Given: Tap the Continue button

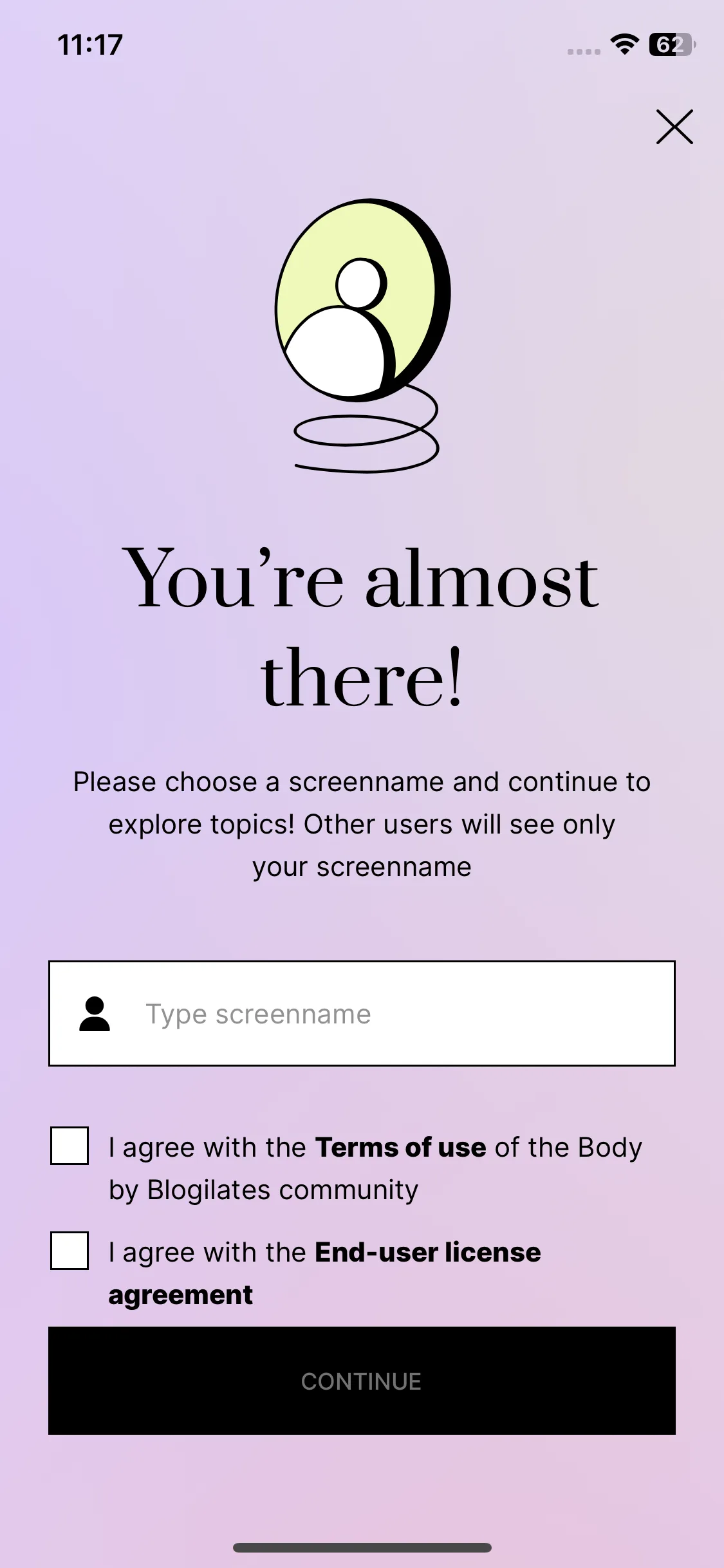Looking at the screenshot, I should 362,1381.
